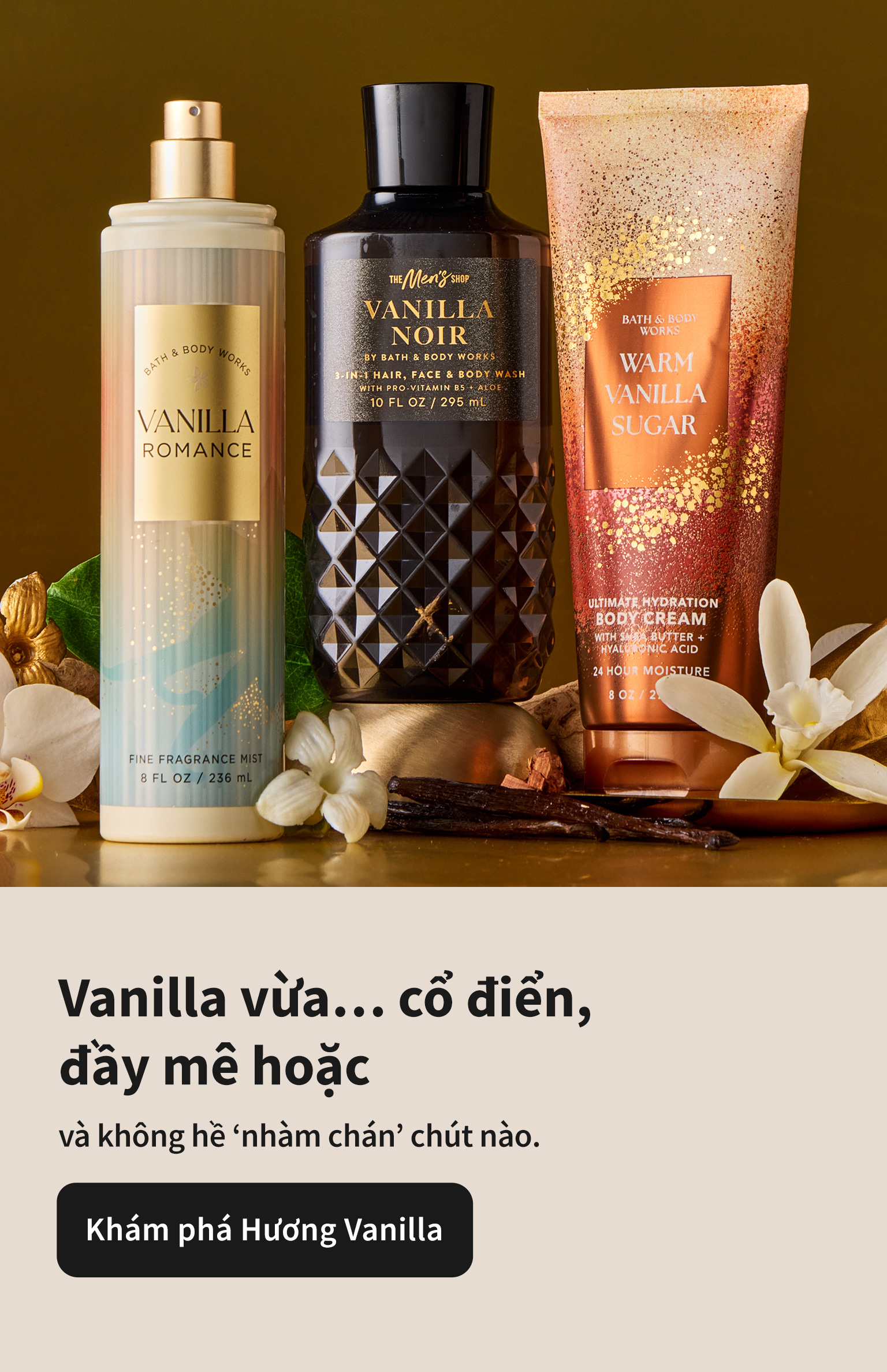Tap the Khám phá Hương Vanilla button
887x1372 pixels.
click(x=264, y=1229)
